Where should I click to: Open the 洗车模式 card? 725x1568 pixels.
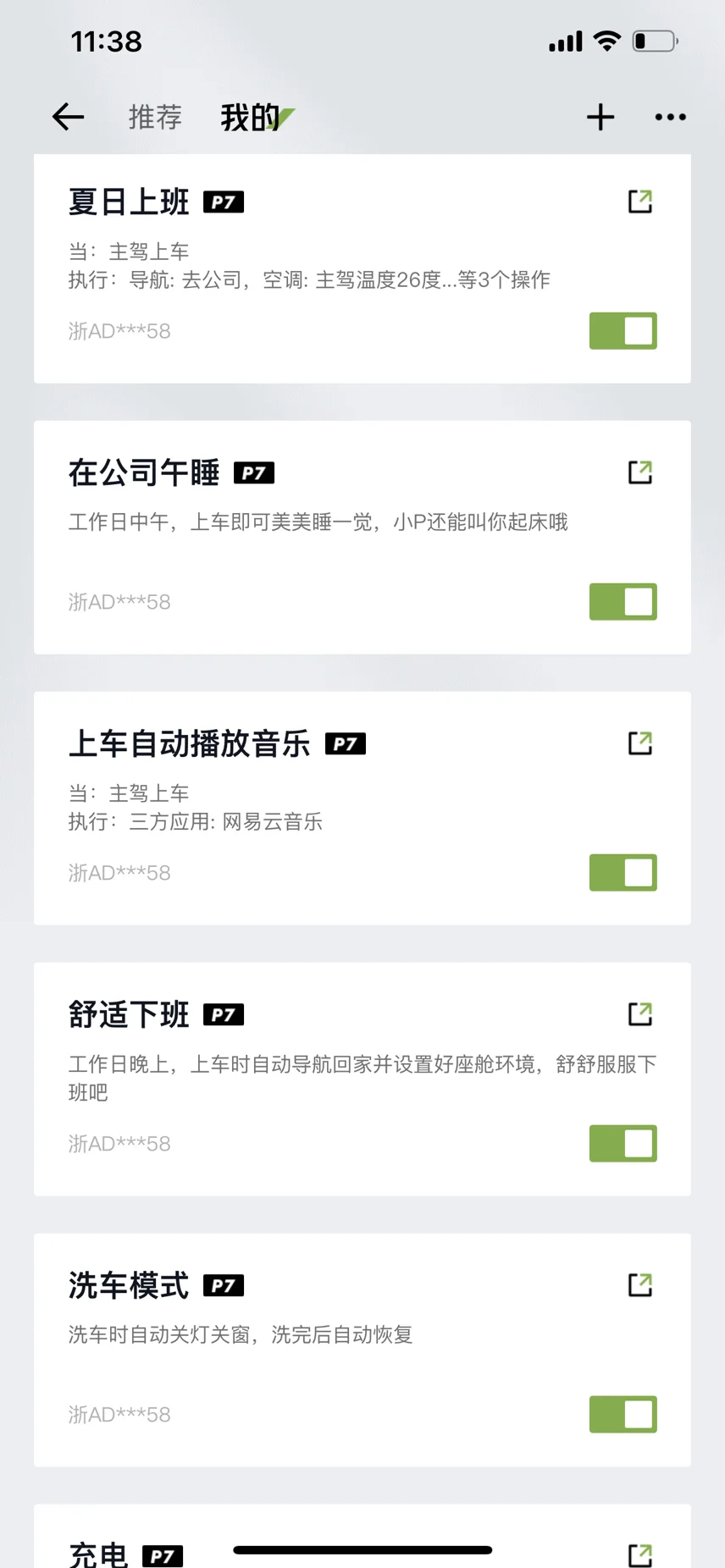(362, 1350)
